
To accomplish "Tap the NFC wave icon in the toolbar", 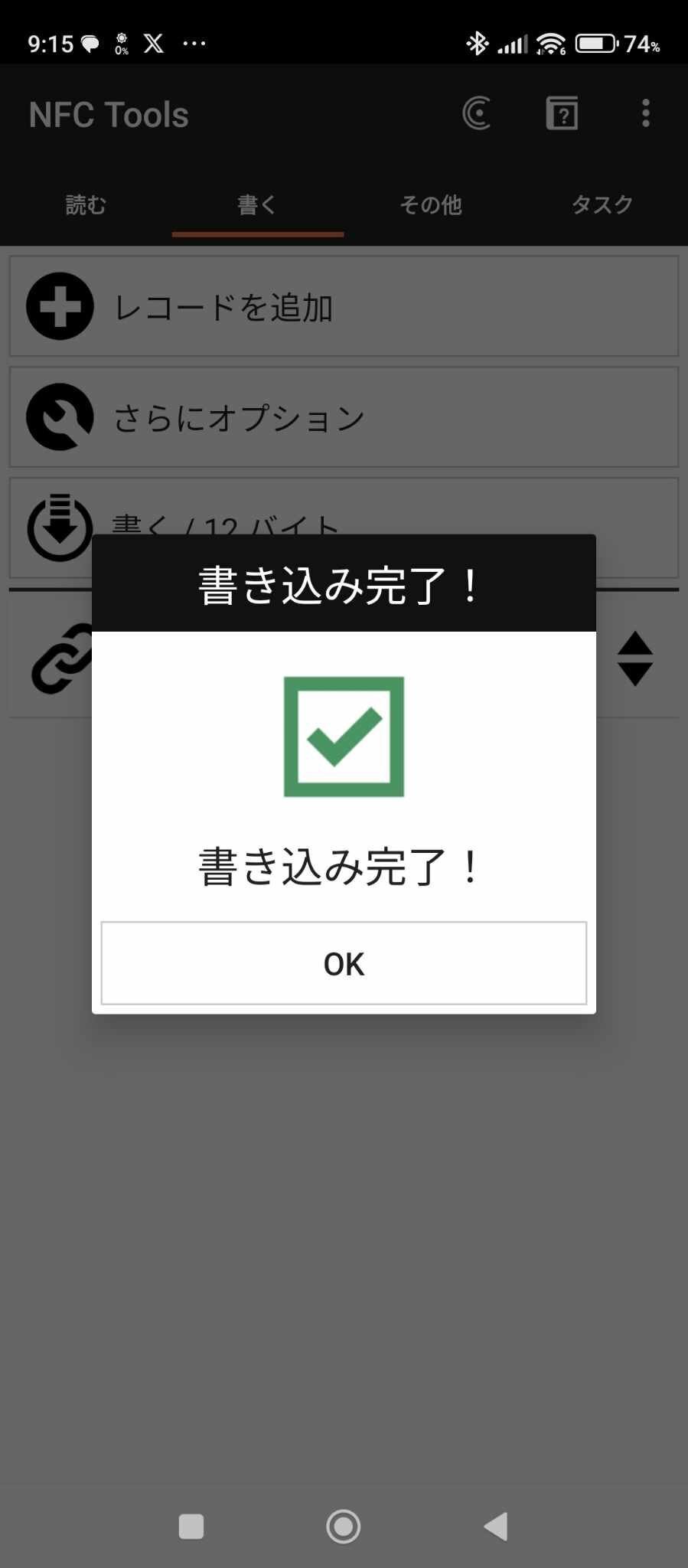I will 477,113.
